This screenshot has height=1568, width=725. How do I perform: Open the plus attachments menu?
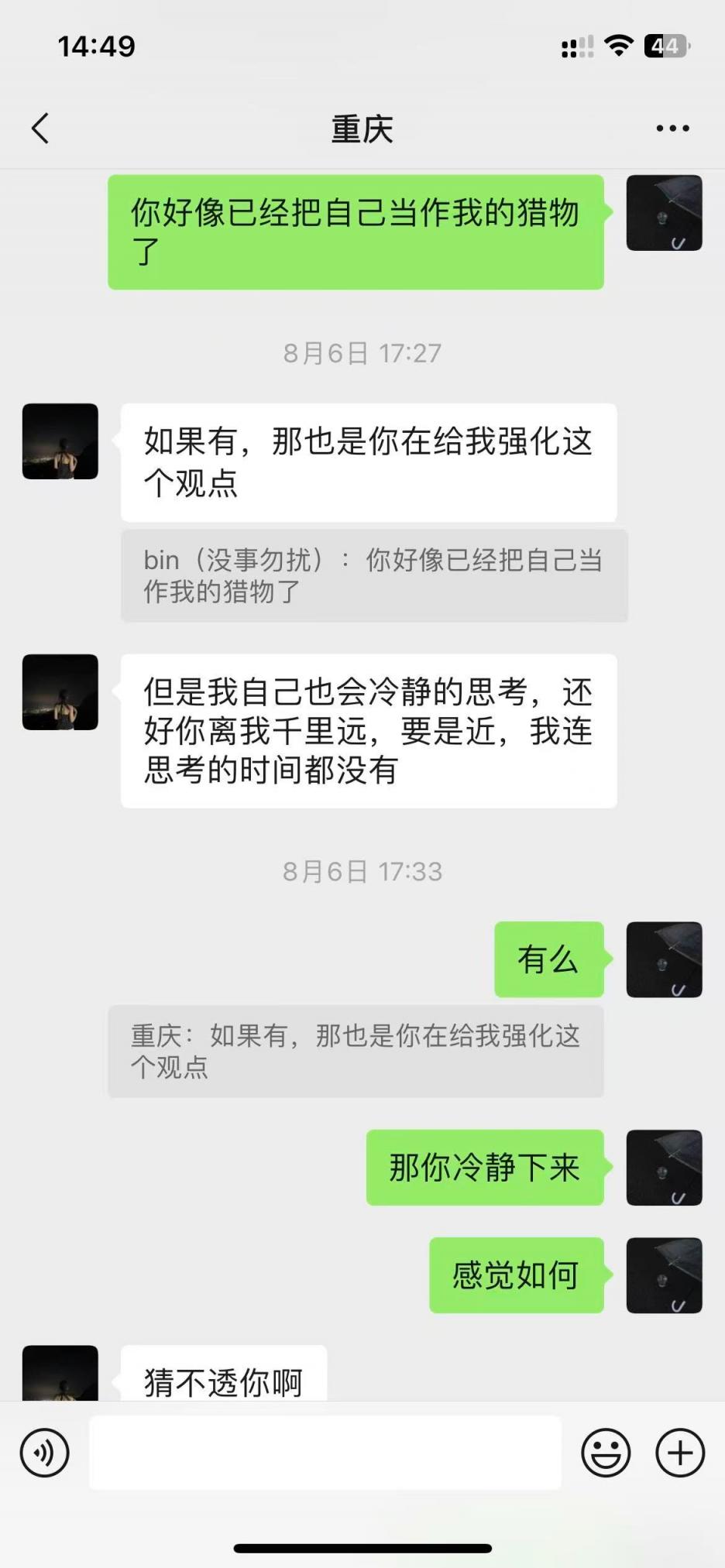point(680,1452)
